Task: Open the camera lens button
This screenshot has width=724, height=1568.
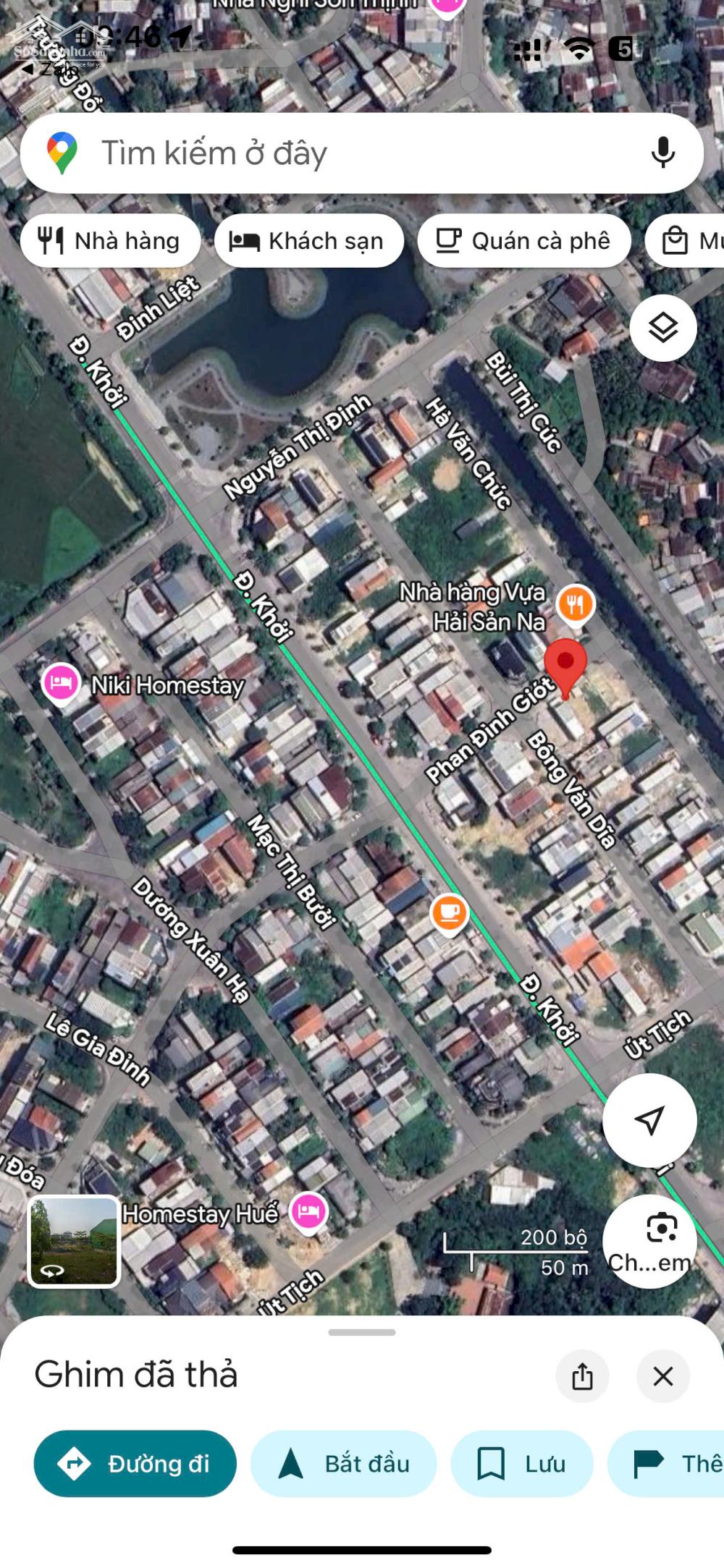Action: click(649, 1242)
